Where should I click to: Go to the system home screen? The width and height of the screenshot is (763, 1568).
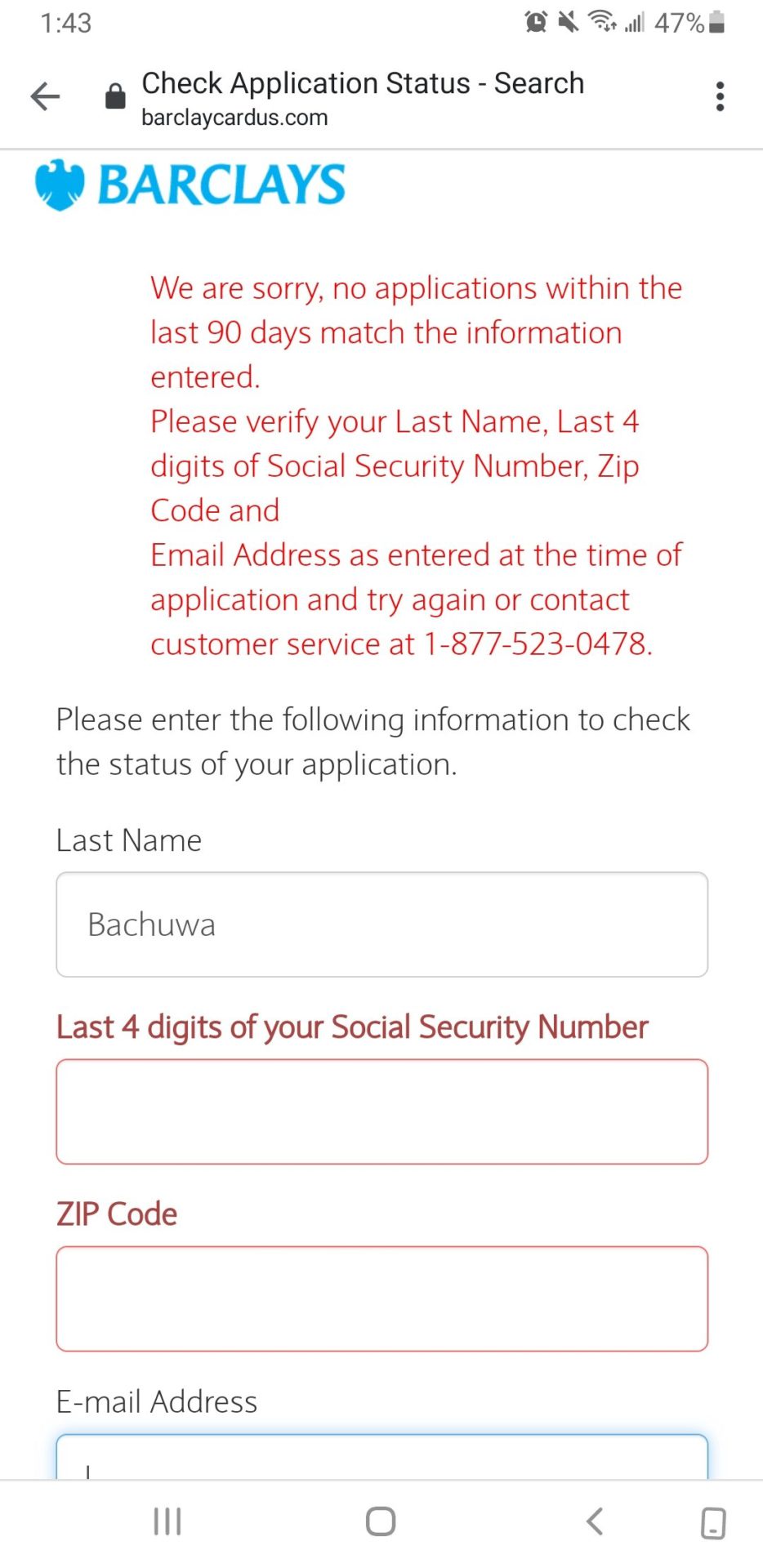381,1521
